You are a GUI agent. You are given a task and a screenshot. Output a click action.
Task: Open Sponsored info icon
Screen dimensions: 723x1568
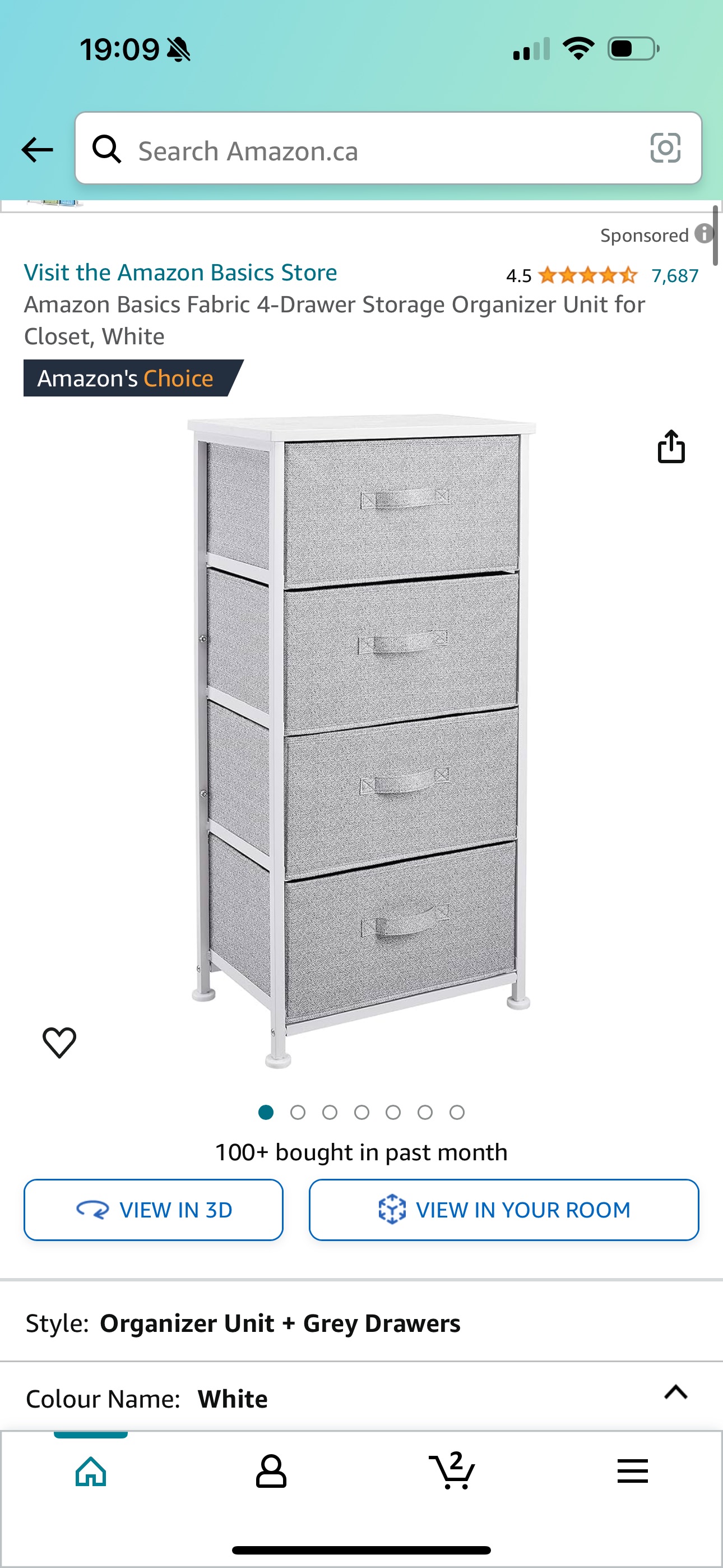704,234
